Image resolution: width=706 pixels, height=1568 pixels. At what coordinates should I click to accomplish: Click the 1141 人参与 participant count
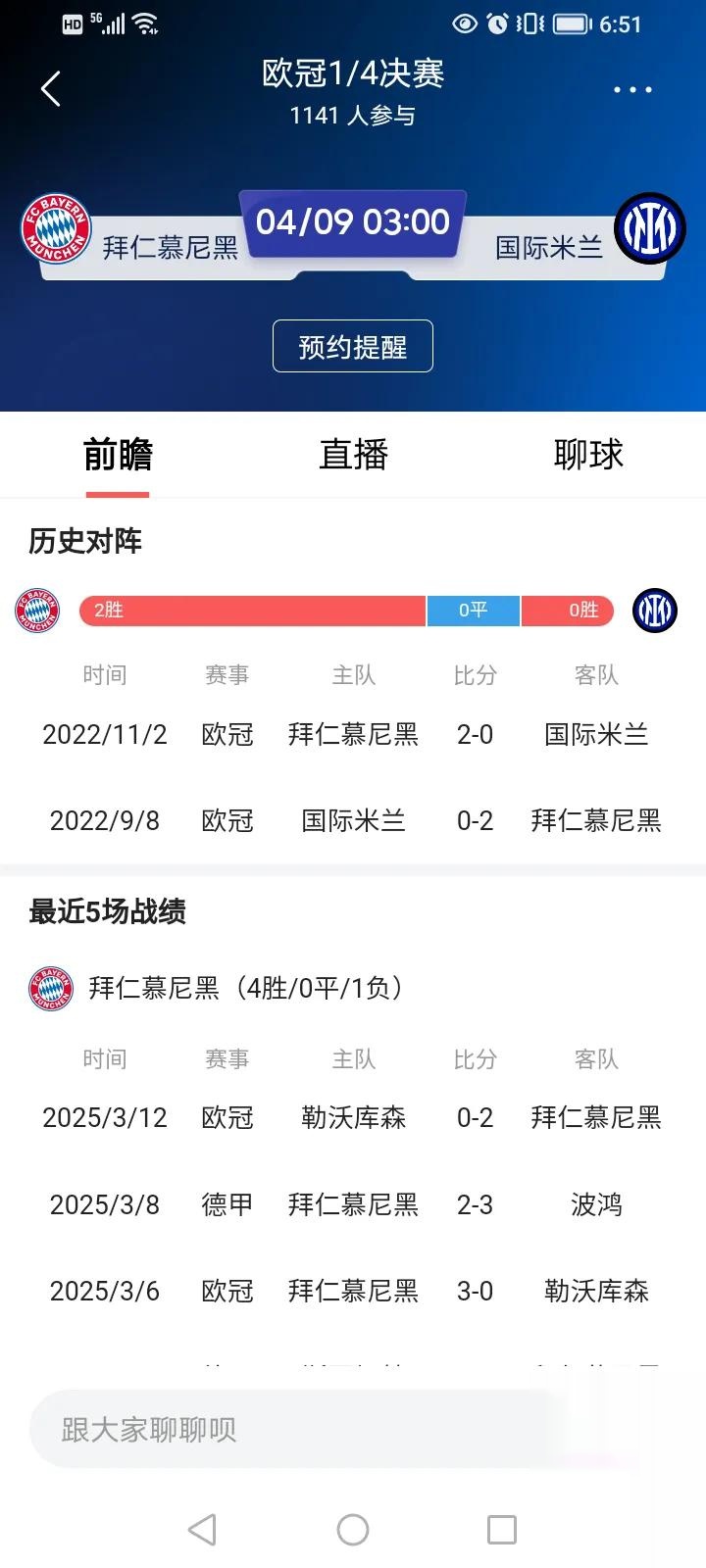(353, 116)
